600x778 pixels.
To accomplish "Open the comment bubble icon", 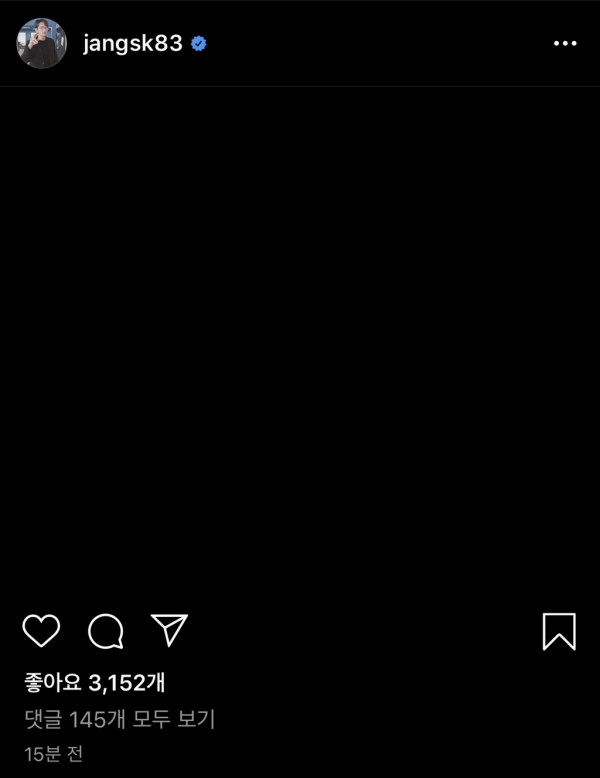I will pos(105,631).
